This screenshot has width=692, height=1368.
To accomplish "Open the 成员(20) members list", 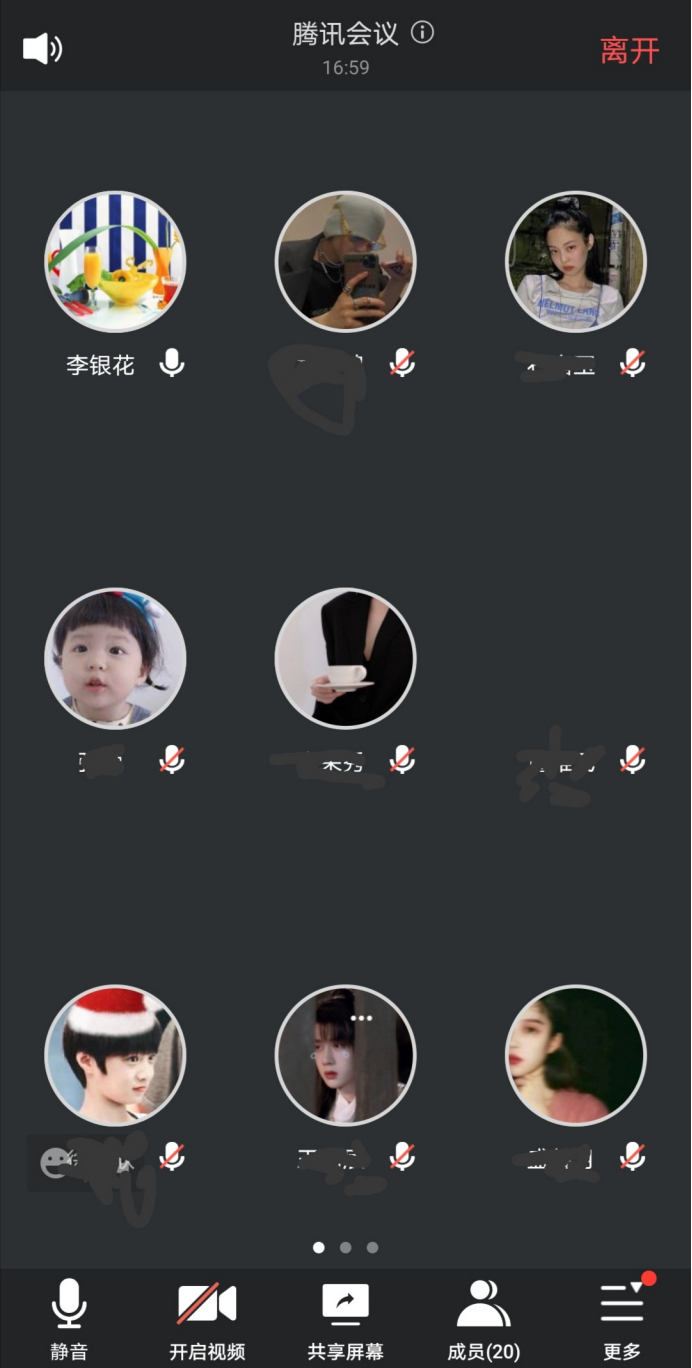I will (483, 1318).
